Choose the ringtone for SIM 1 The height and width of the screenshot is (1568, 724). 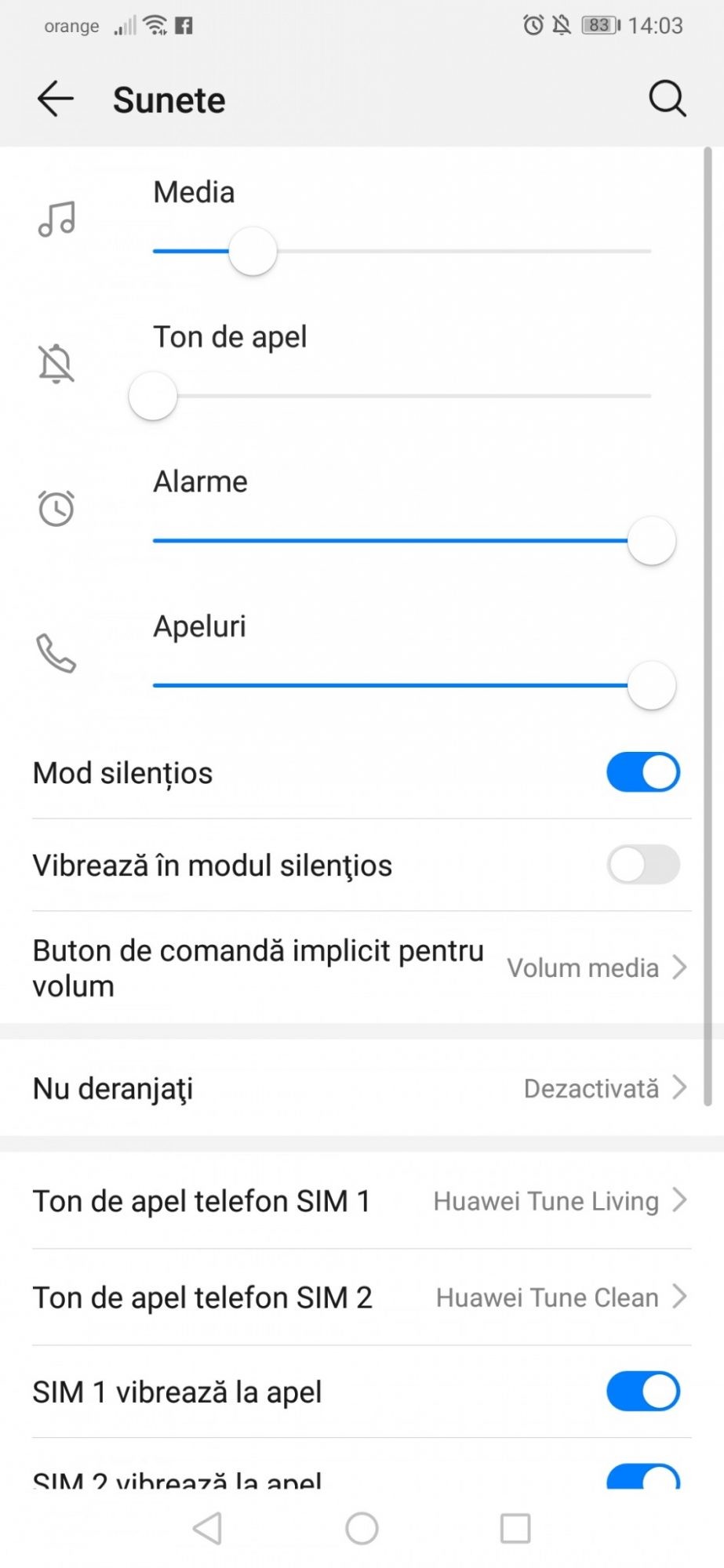(x=361, y=1201)
